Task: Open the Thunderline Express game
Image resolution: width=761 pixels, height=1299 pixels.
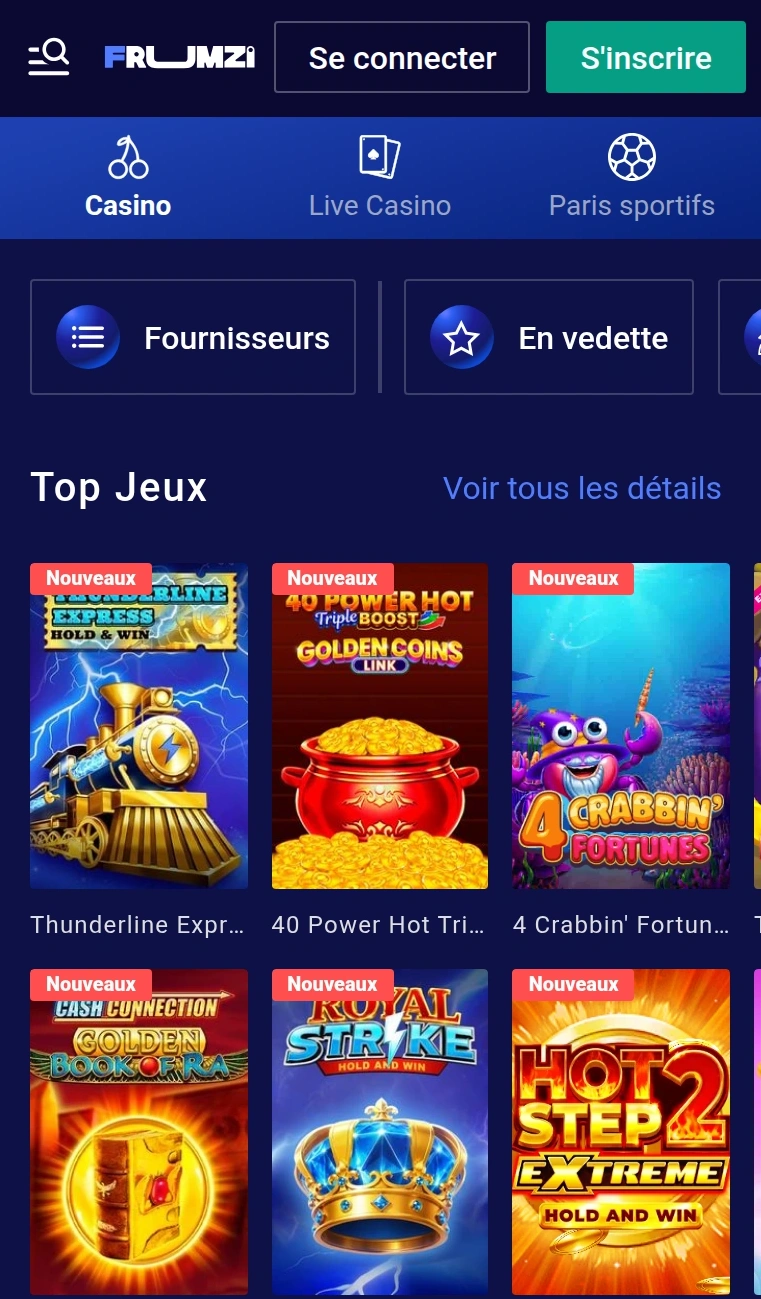Action: click(139, 726)
